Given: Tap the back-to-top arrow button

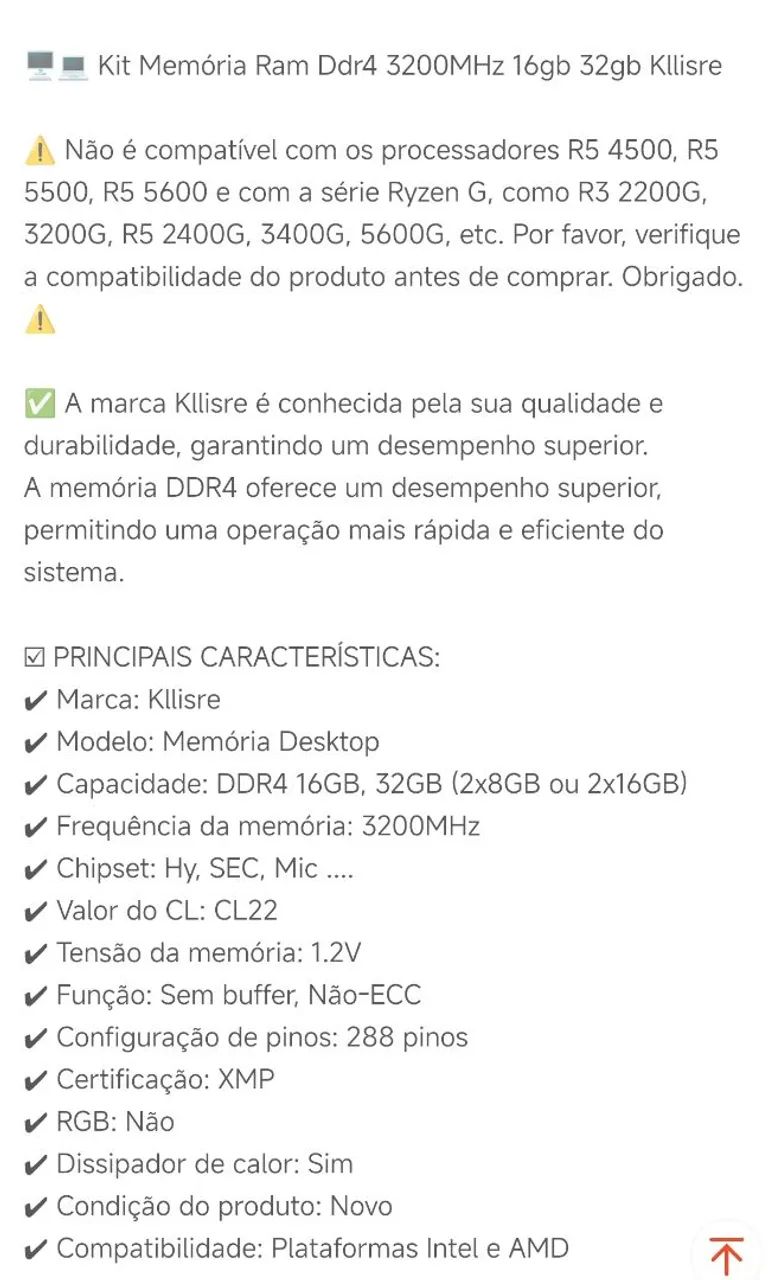Looking at the screenshot, I should tap(726, 1254).
